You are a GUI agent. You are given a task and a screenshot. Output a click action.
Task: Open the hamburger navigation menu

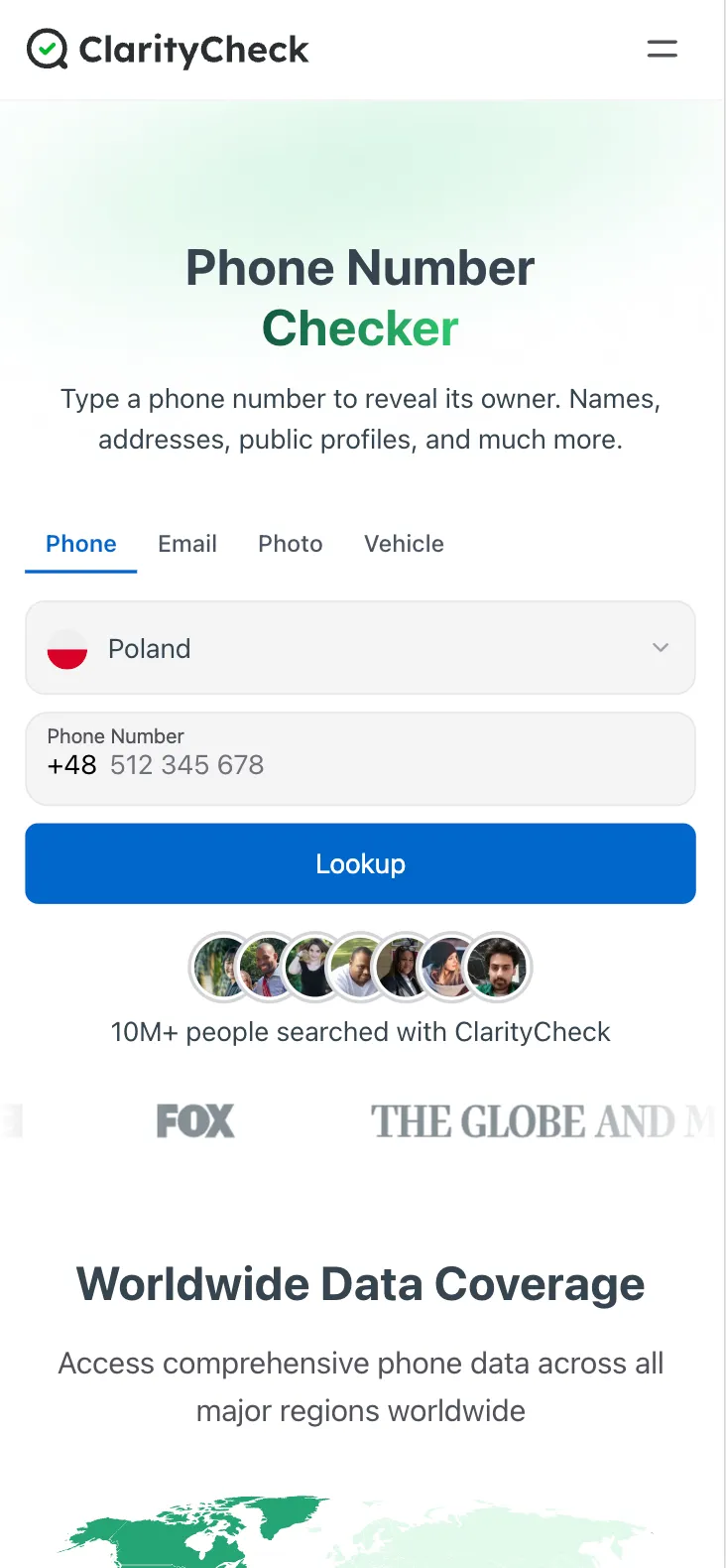662,48
